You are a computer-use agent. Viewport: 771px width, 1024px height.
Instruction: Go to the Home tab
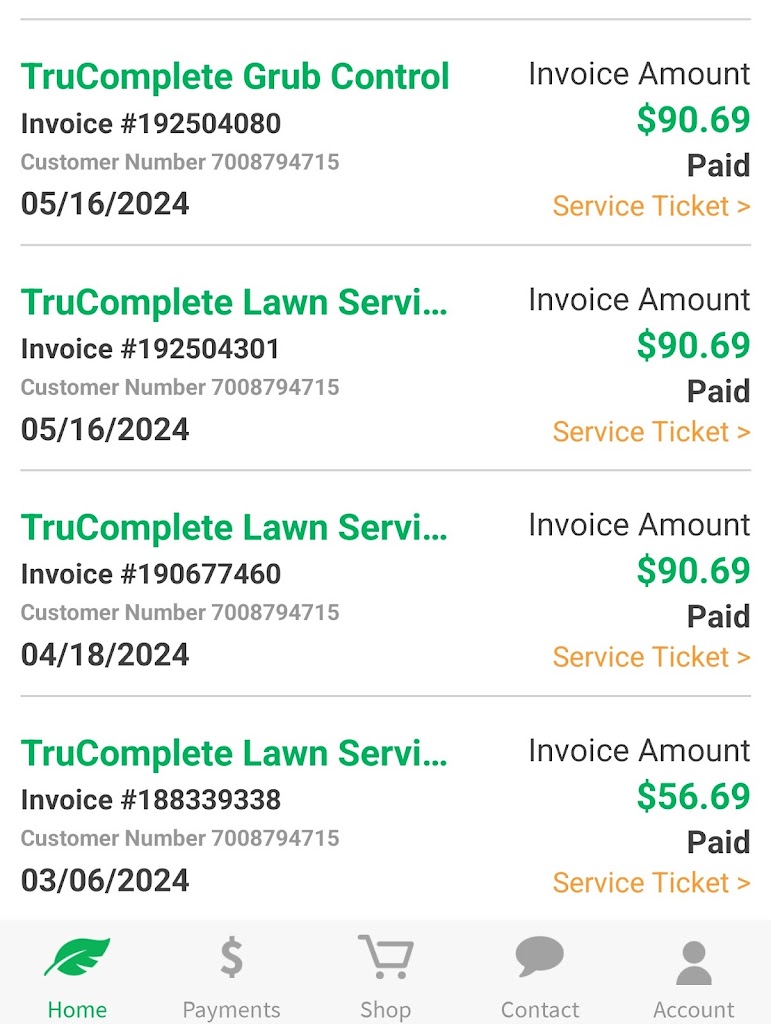point(77,976)
